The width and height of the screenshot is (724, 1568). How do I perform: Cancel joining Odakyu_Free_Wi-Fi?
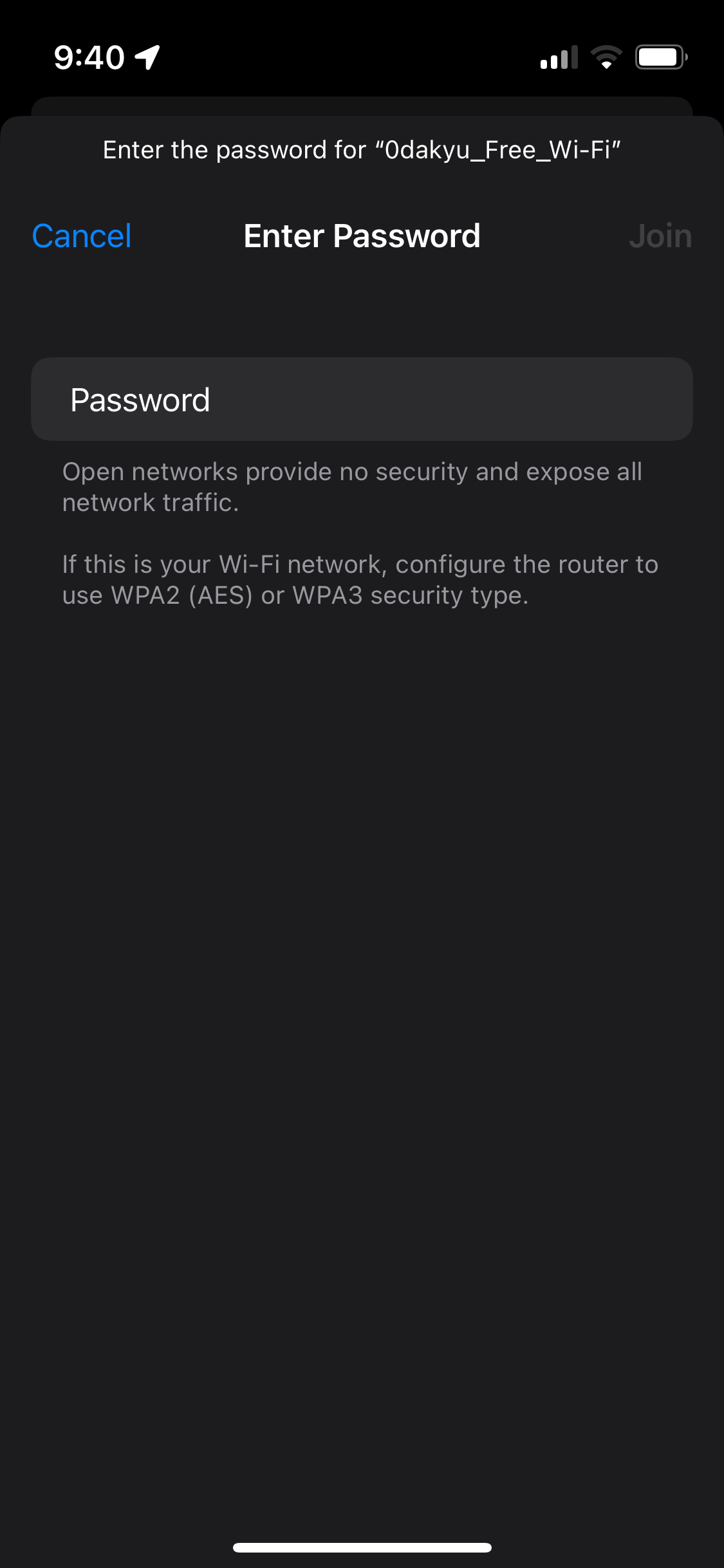[x=82, y=236]
